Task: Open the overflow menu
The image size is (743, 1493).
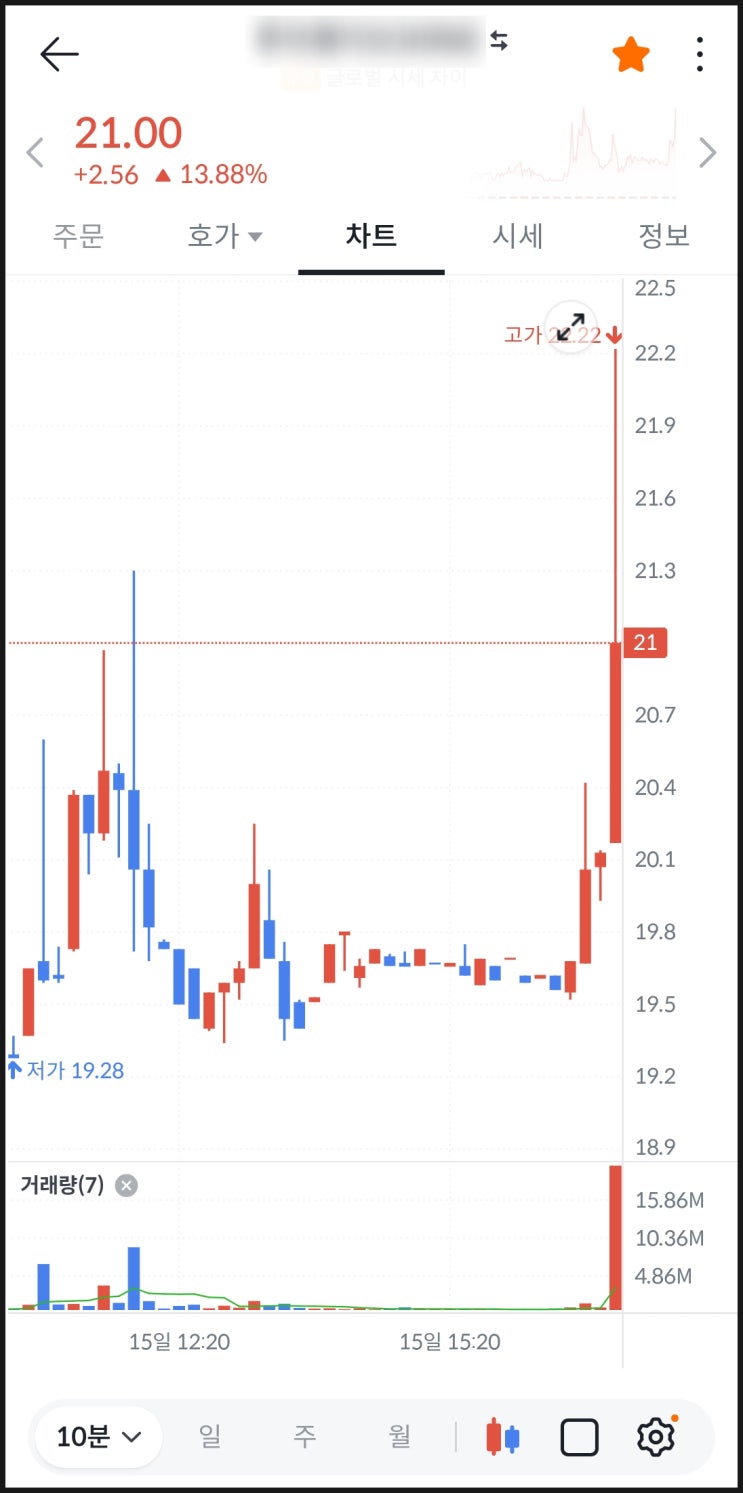Action: [x=700, y=54]
